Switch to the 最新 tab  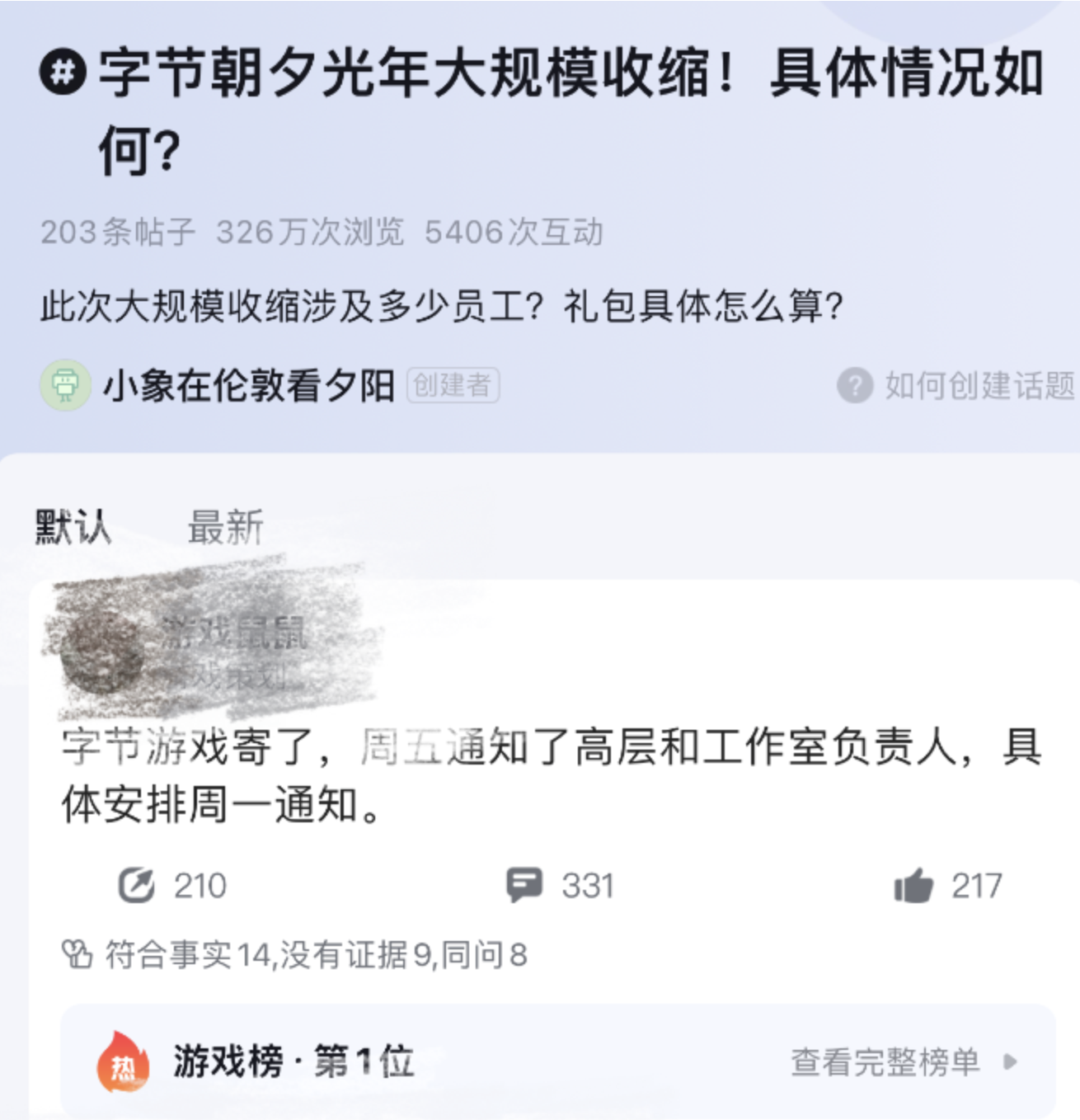225,527
